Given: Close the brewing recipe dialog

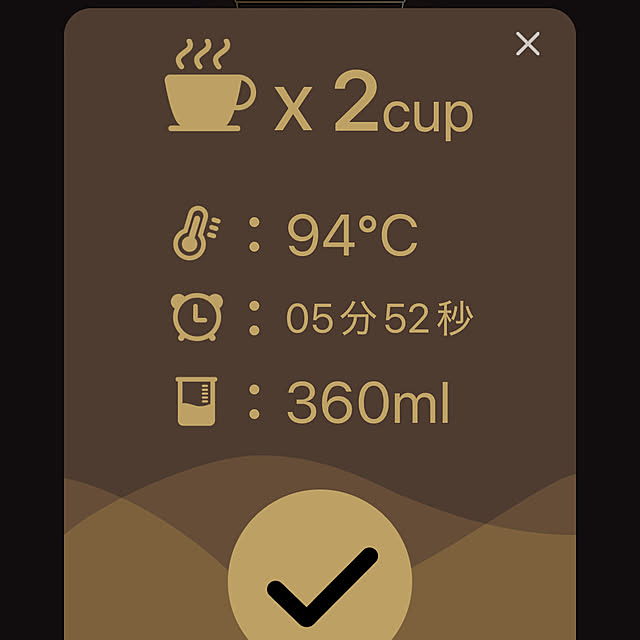Looking at the screenshot, I should [527, 43].
